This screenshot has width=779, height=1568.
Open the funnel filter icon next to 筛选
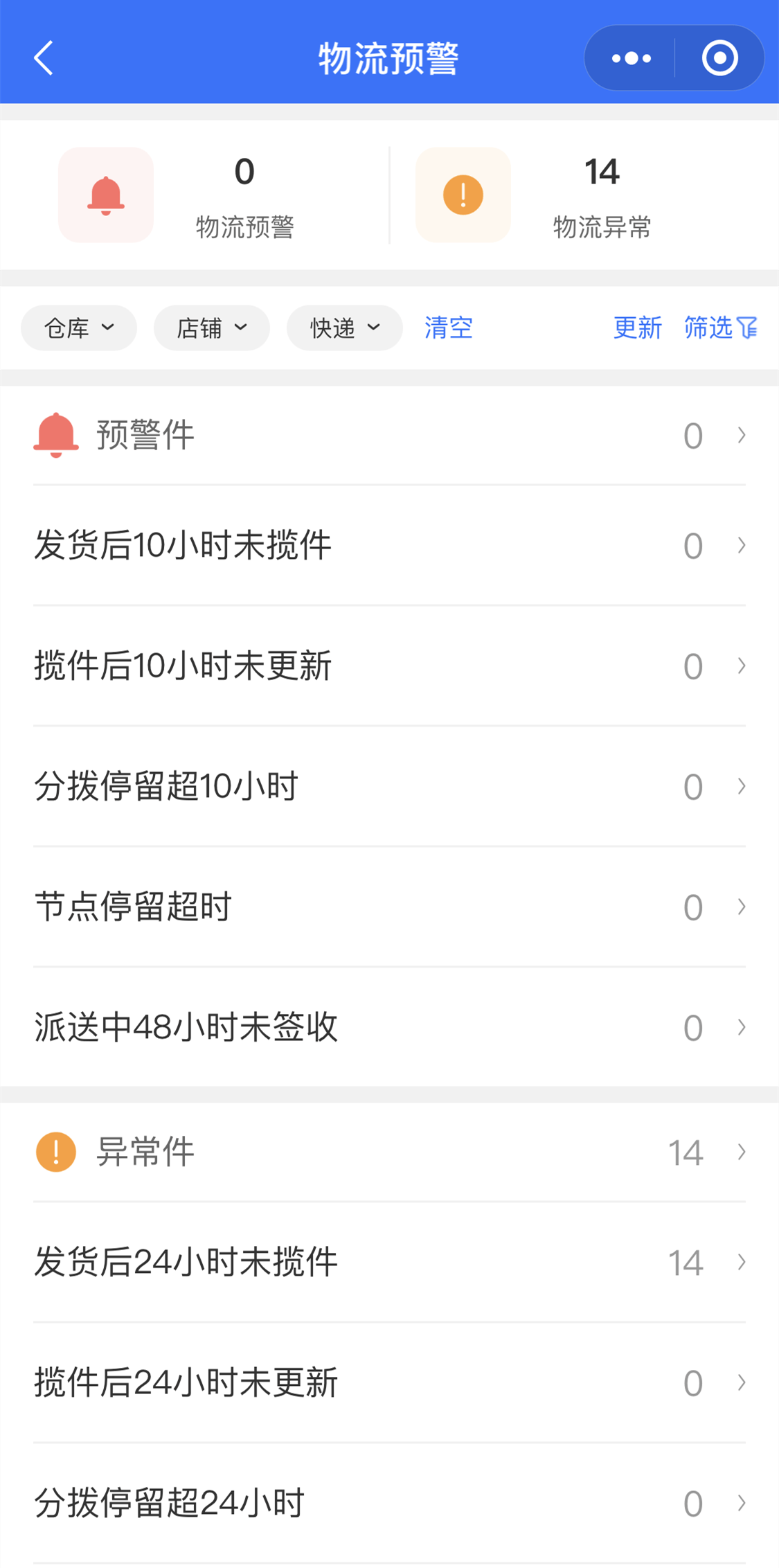(x=748, y=328)
